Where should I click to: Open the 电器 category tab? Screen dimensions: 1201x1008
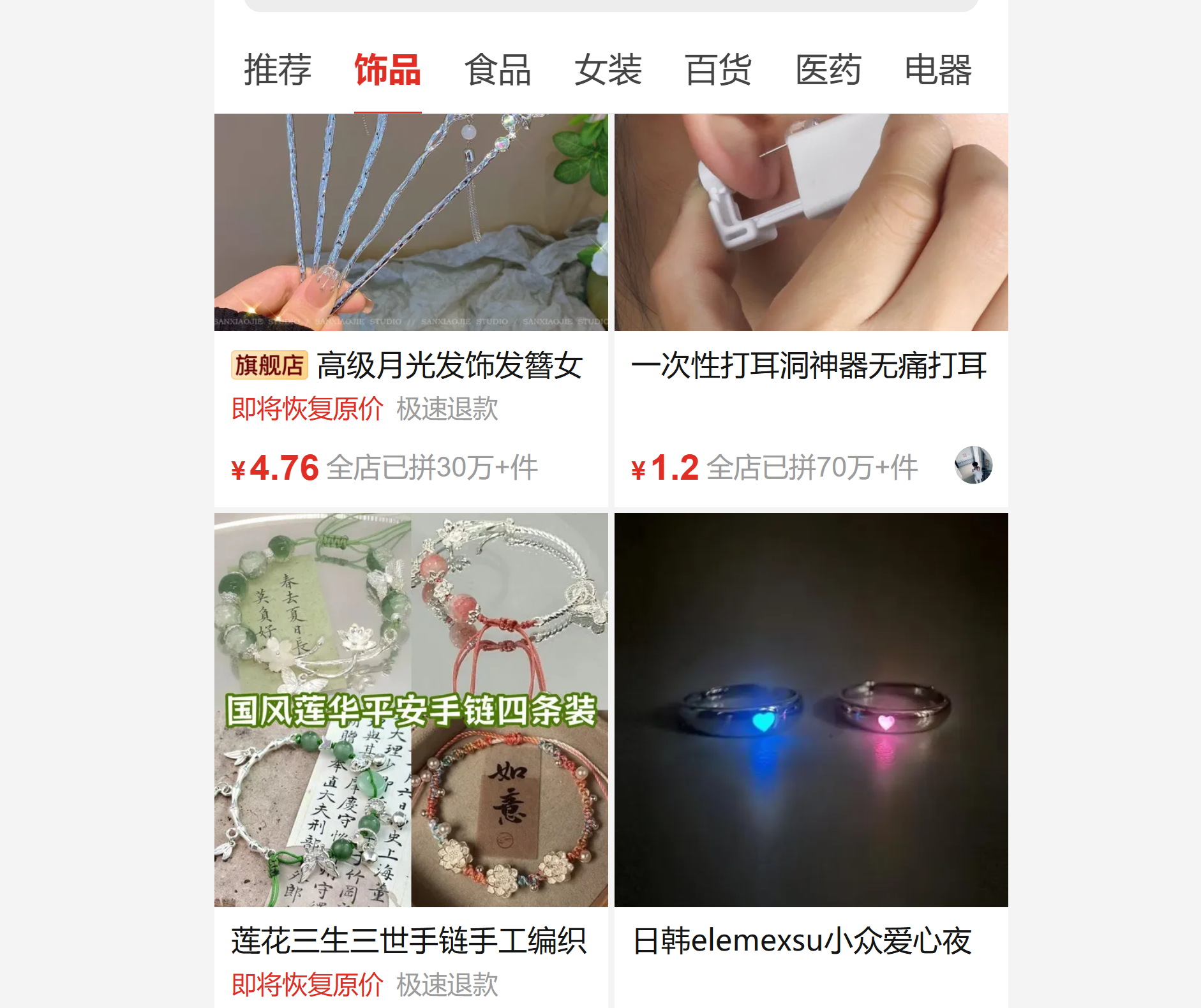click(938, 70)
